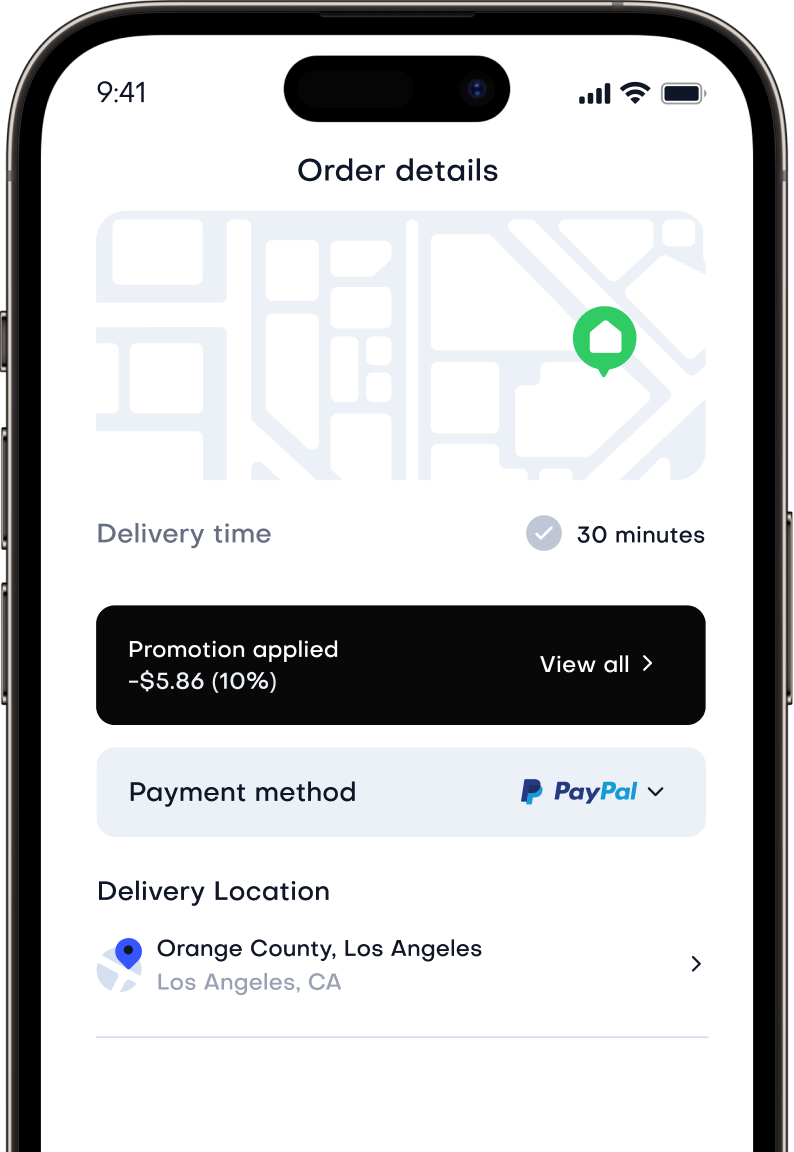This screenshot has height=1152, width=794.
Task: Tap the cellular signal bars icon
Action: pos(594,92)
